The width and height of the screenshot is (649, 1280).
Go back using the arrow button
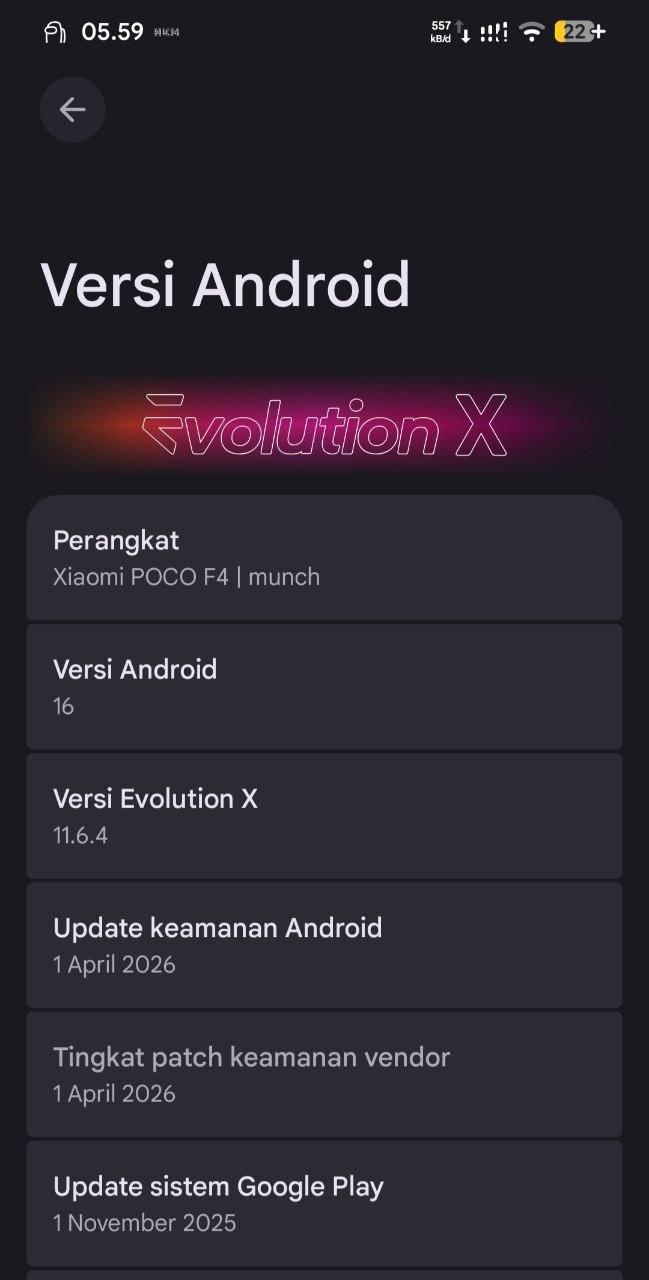click(72, 110)
